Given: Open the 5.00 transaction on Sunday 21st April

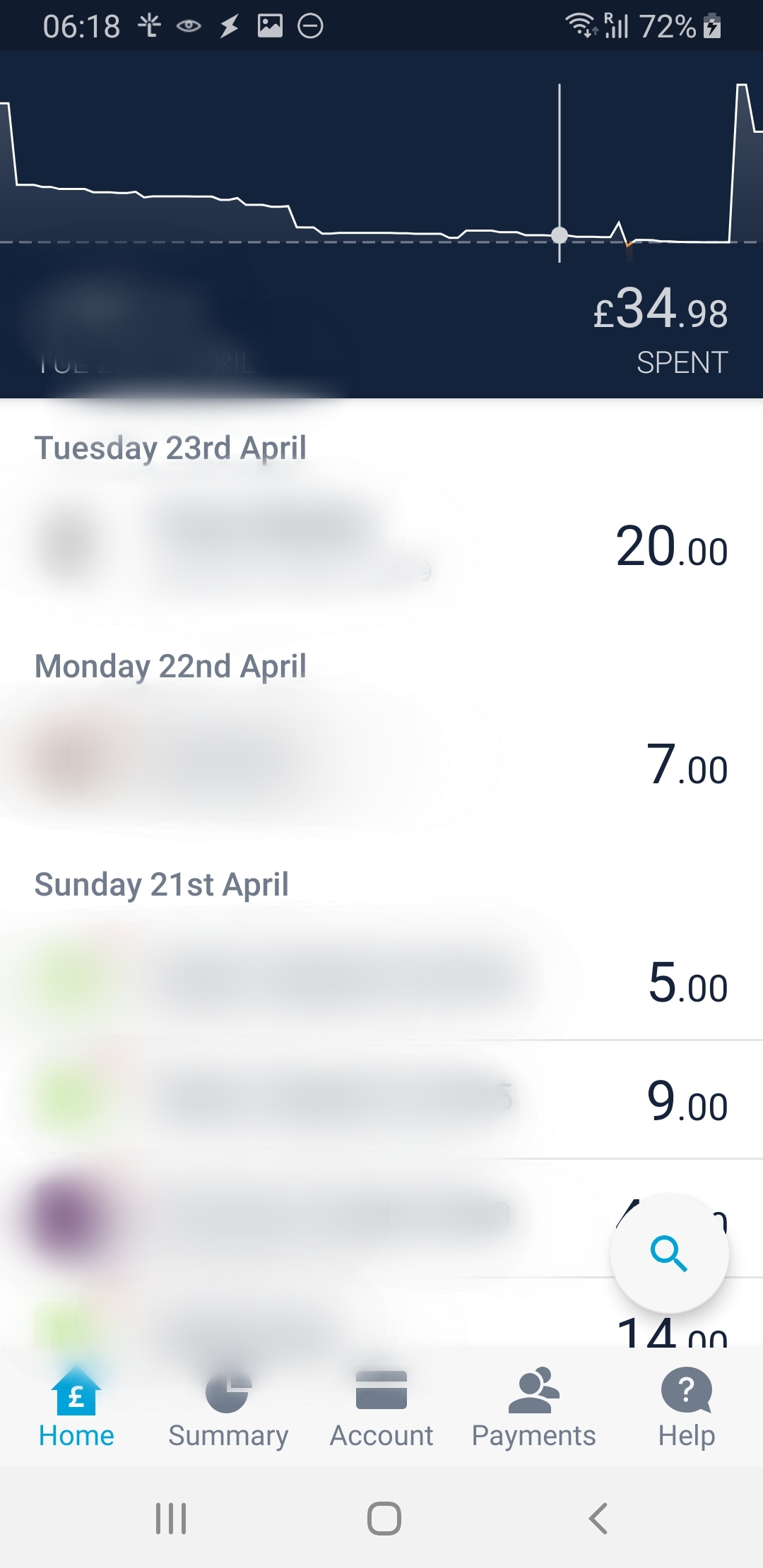Looking at the screenshot, I should tap(381, 983).
